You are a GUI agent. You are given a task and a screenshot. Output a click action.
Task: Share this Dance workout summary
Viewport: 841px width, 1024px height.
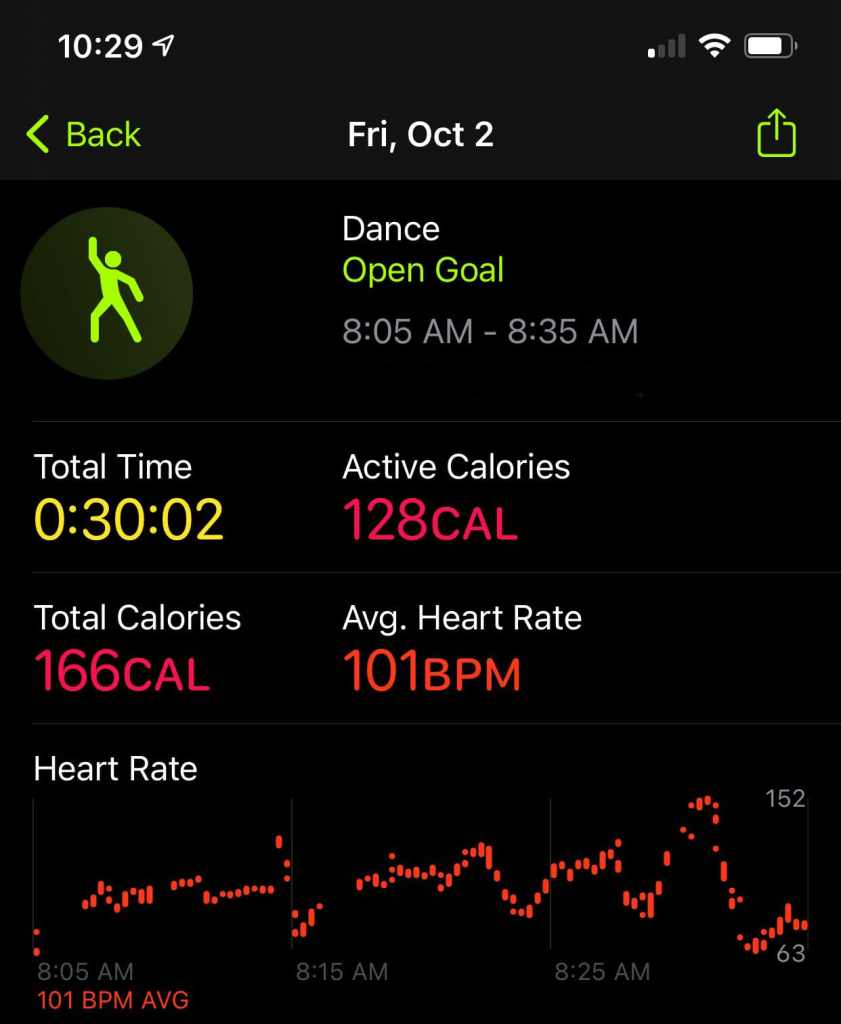(x=776, y=133)
